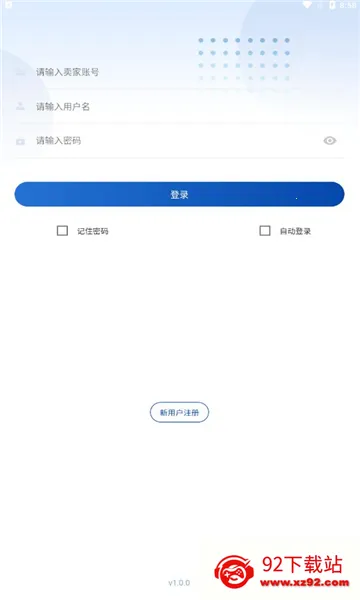
Task: Check the 记住密码 remember password box
Action: (x=62, y=231)
